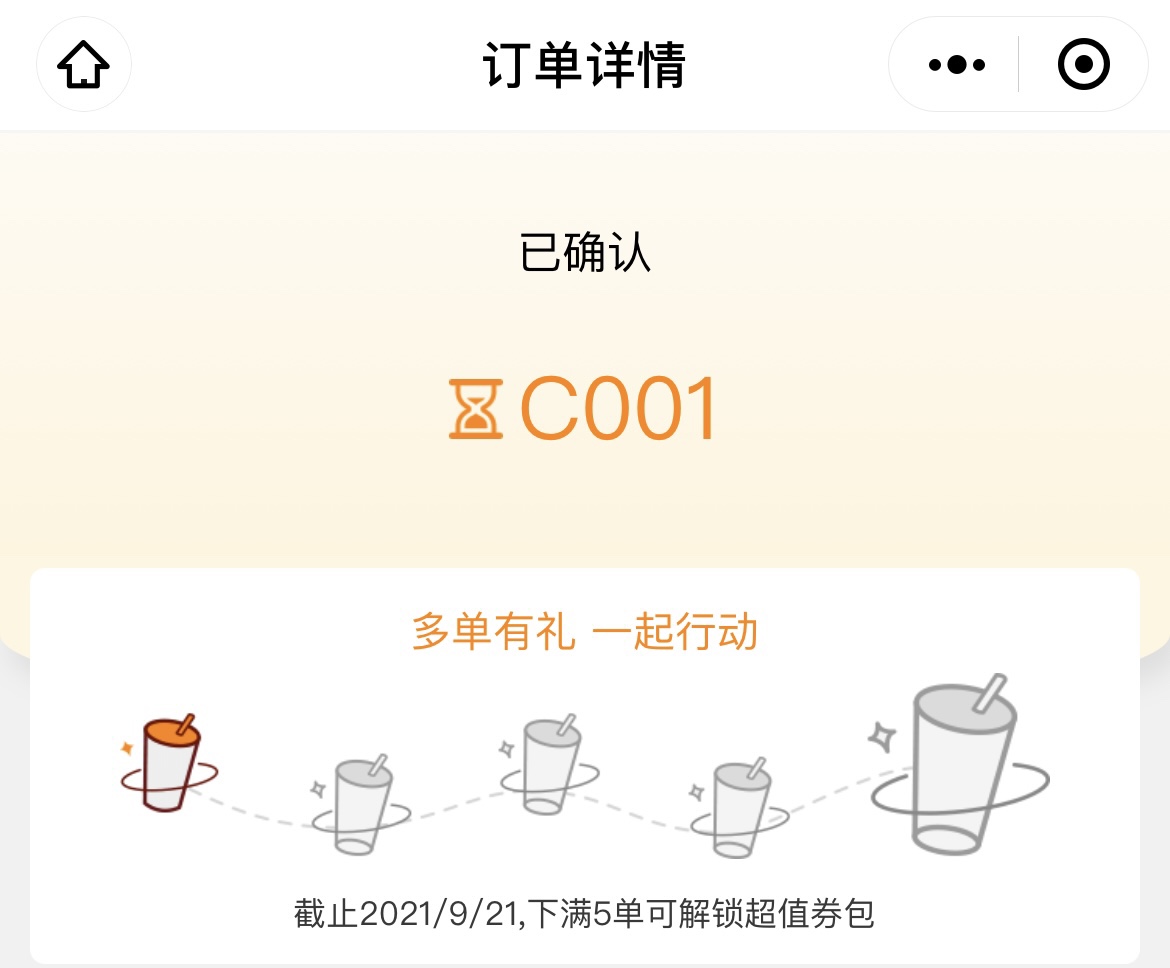Close the mini program via circle button
Screen dimensions: 1170x968
coord(1083,65)
